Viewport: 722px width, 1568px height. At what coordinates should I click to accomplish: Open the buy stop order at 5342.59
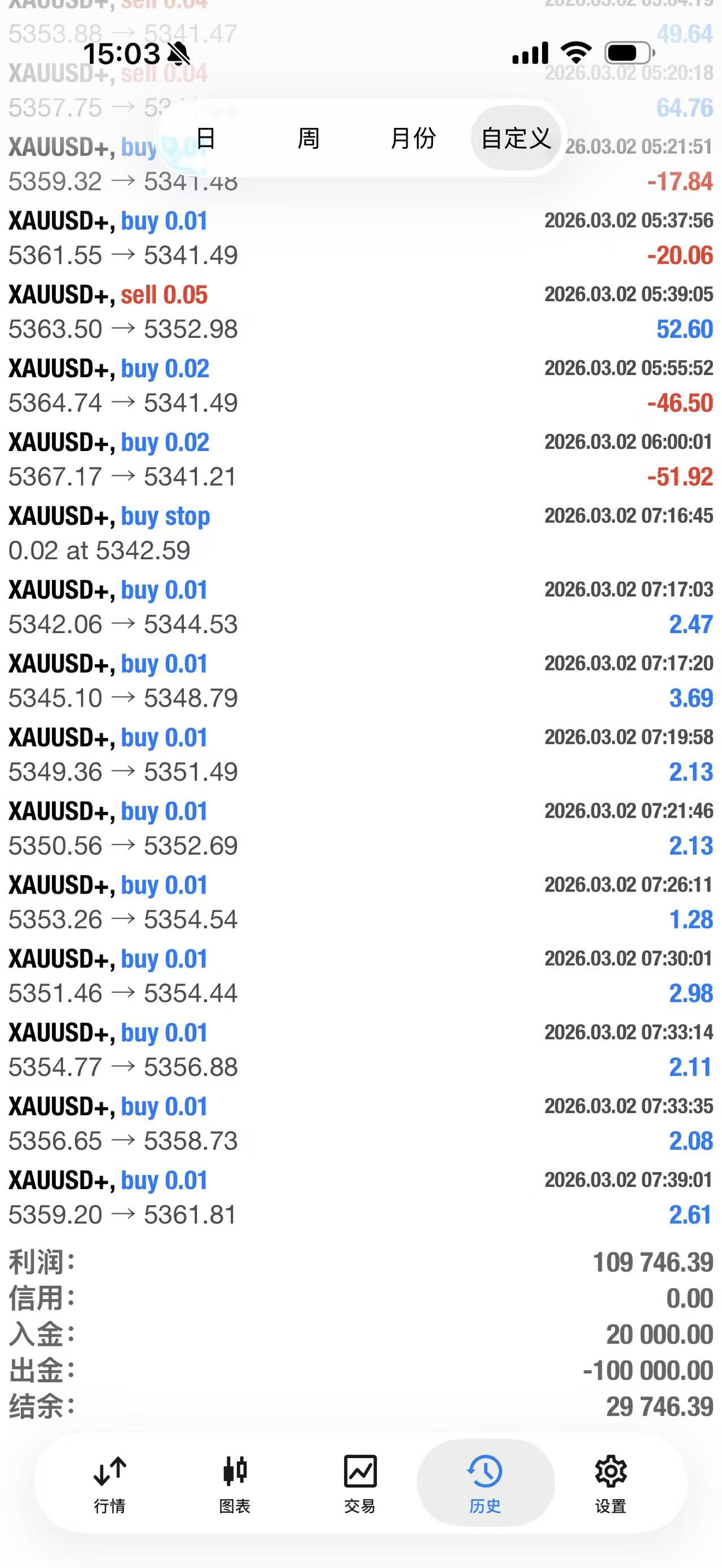tap(360, 533)
